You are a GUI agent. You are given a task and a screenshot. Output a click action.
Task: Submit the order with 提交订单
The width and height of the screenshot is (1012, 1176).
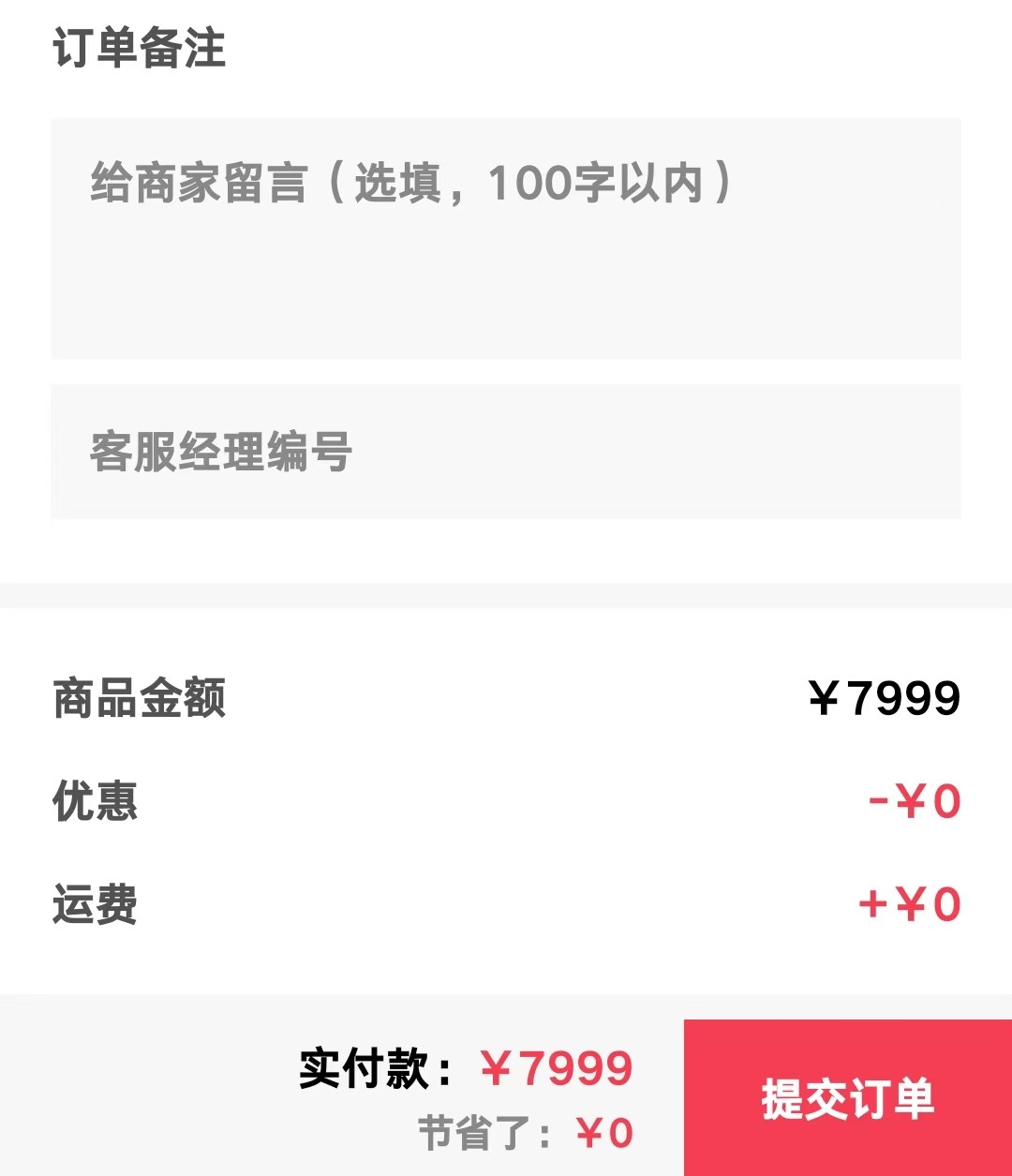point(847,1098)
